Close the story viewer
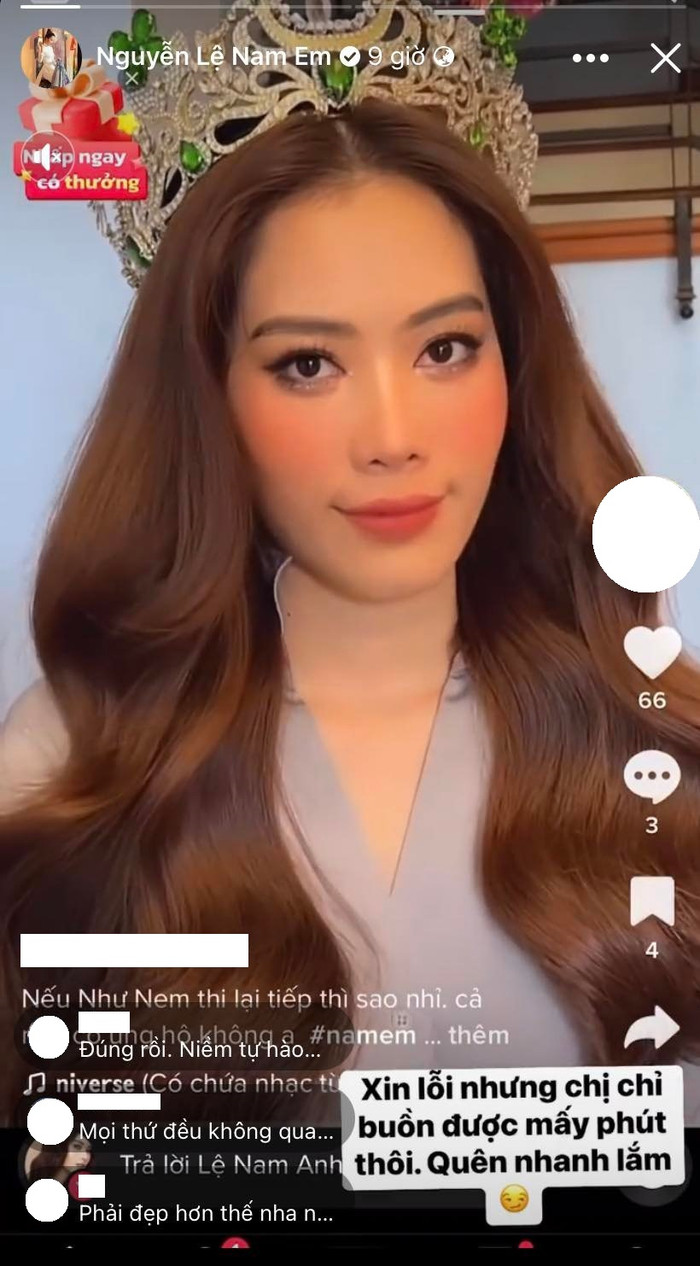 click(x=665, y=58)
